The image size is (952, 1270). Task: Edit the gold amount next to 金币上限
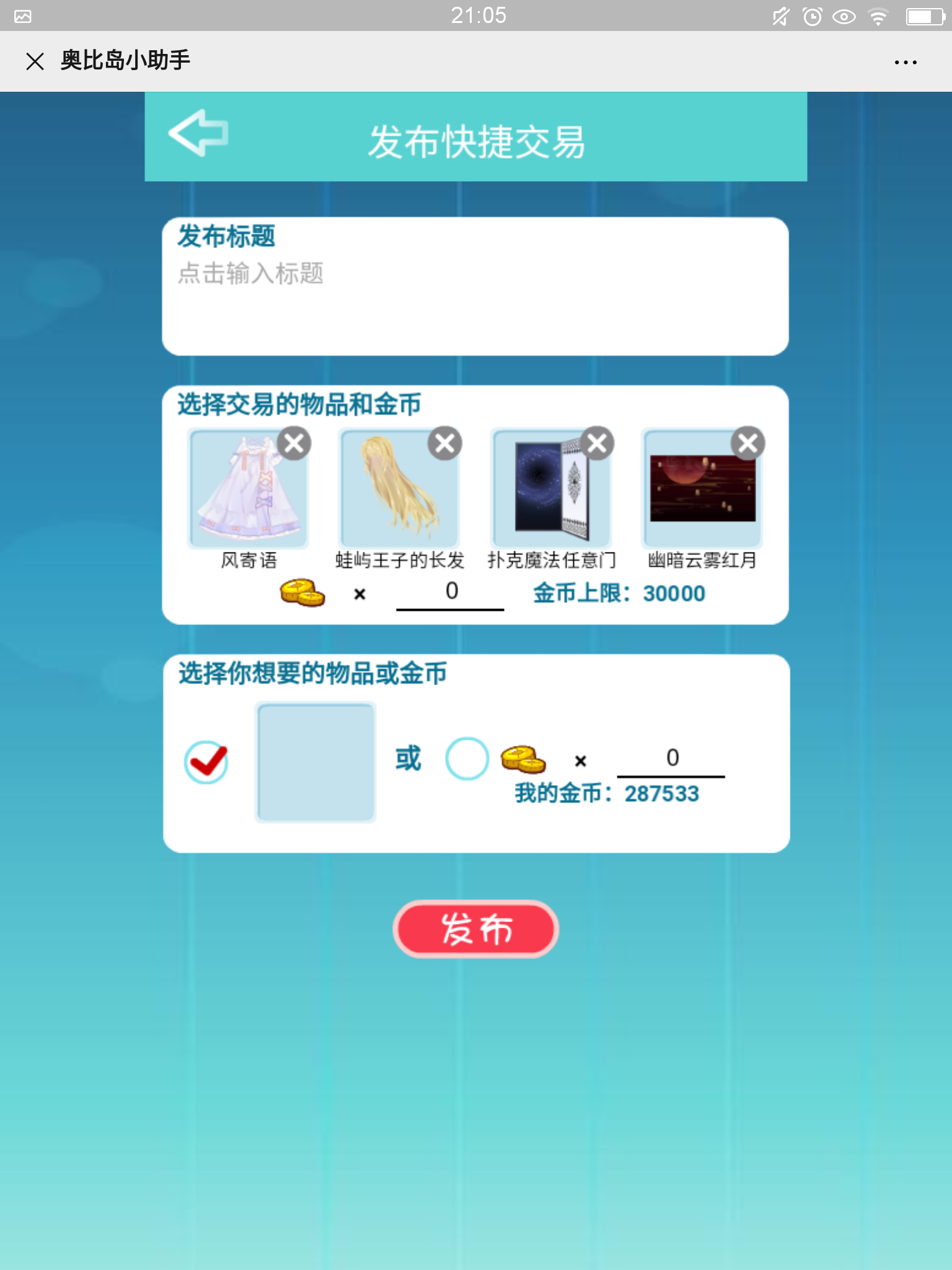pos(451,592)
